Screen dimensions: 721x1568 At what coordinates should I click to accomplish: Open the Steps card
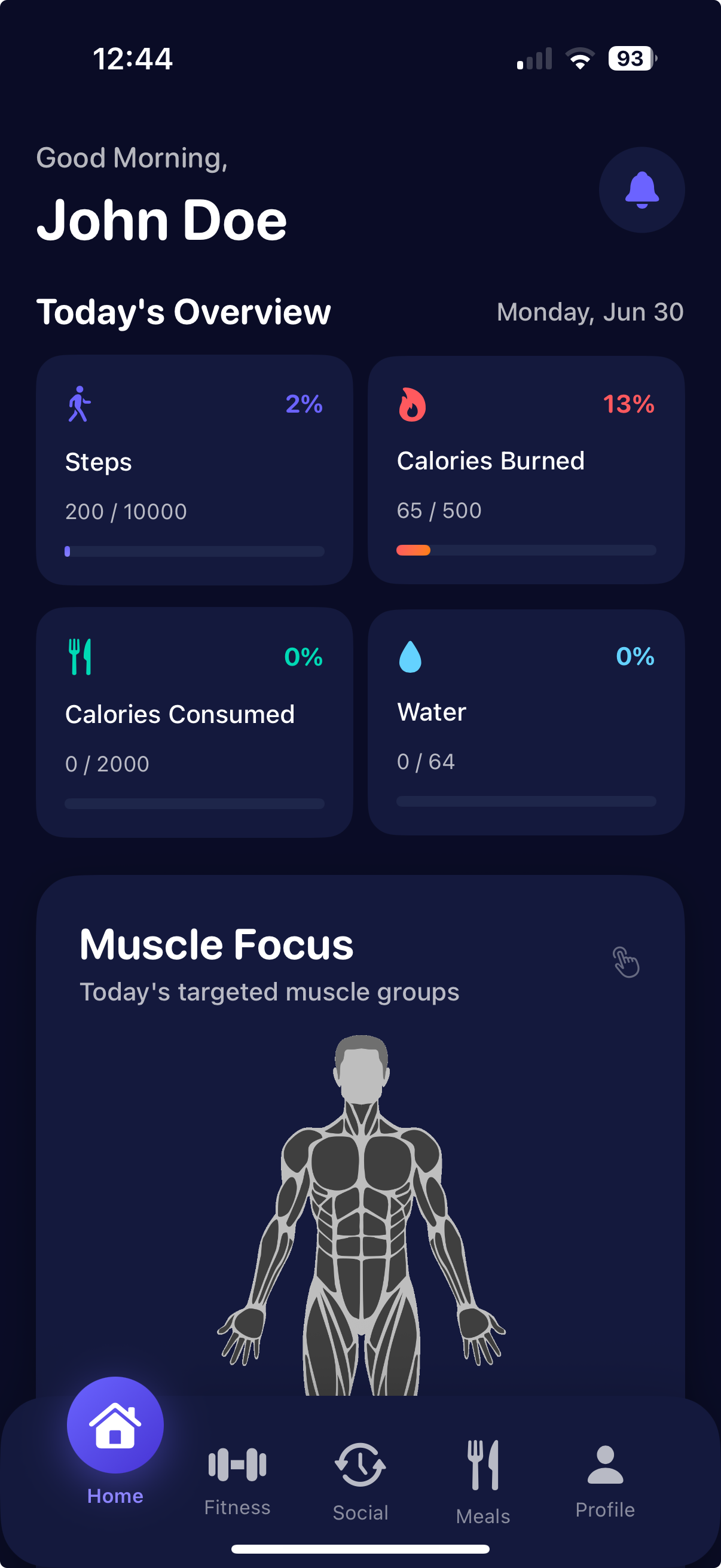[194, 470]
